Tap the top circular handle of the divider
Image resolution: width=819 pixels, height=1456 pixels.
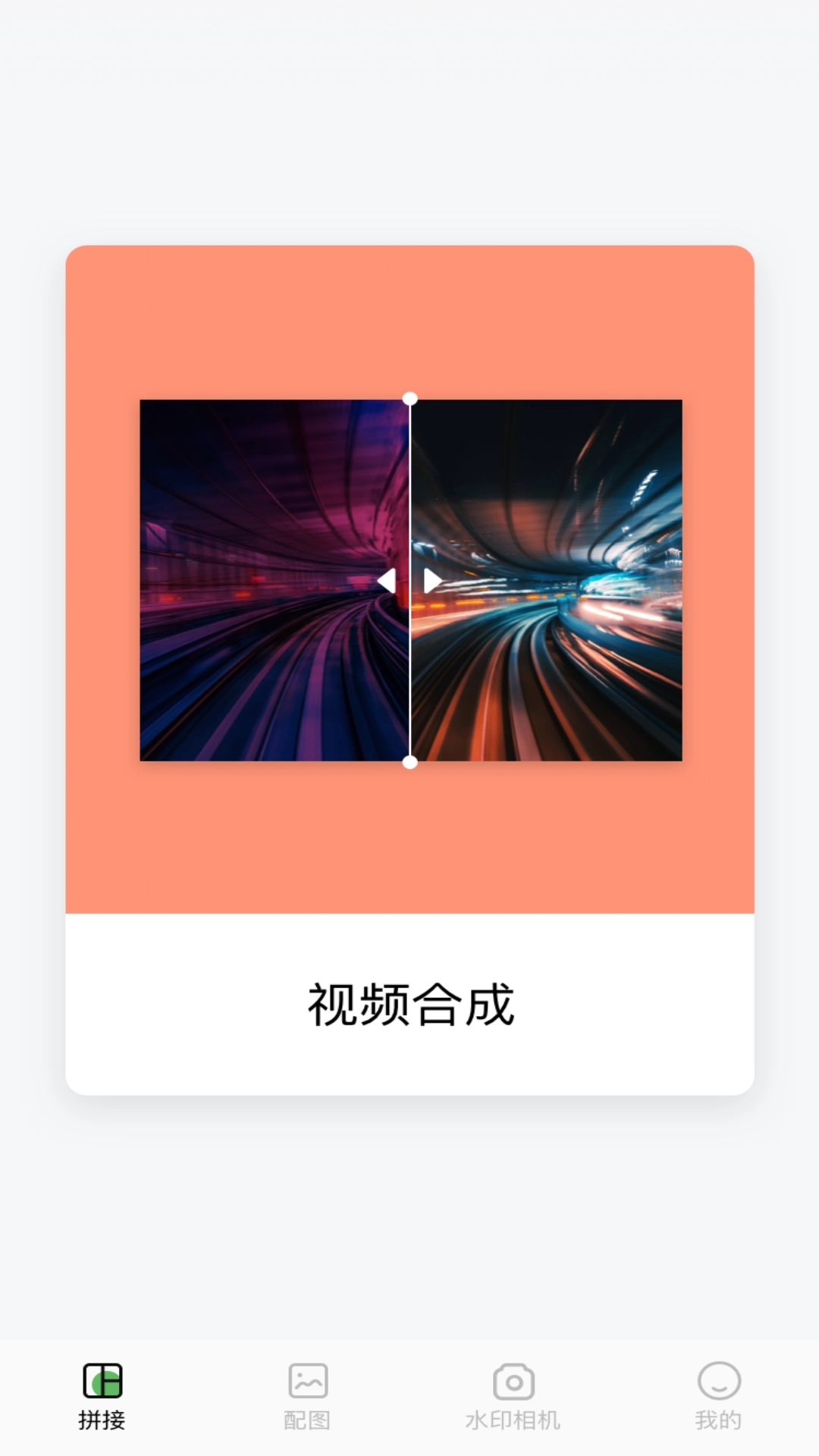click(411, 397)
